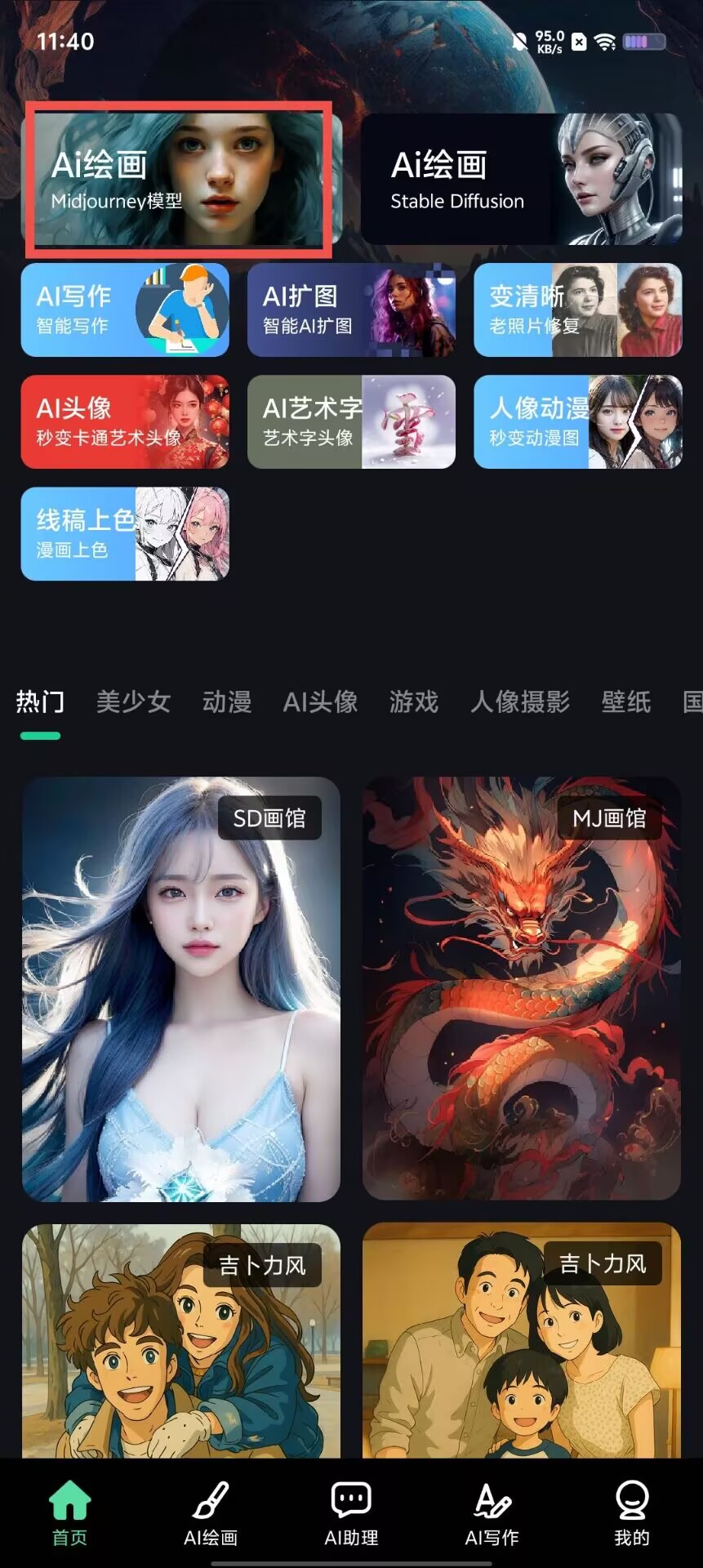
Task: Open 变清晰 老照片修复 tile
Action: [577, 310]
